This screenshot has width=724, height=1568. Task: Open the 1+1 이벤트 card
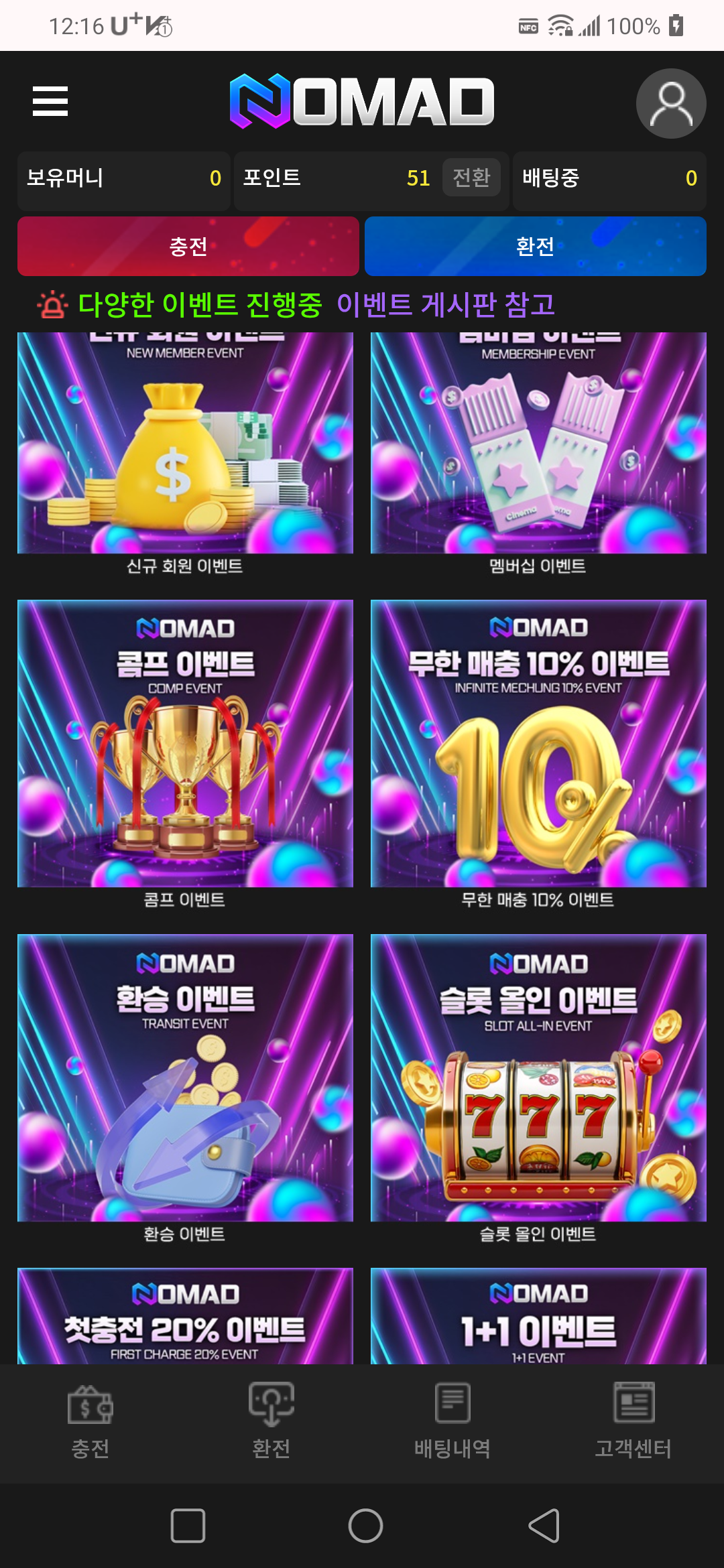538,1317
